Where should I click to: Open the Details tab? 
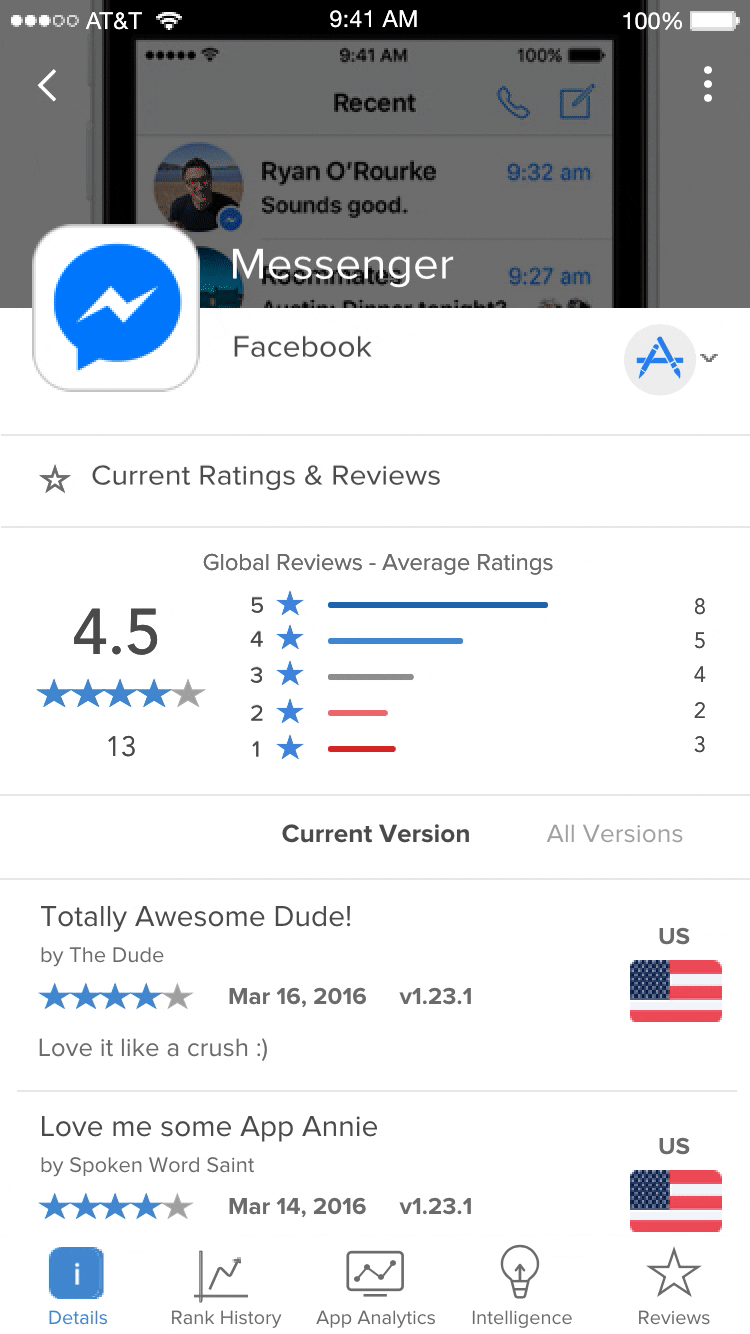[77, 1286]
